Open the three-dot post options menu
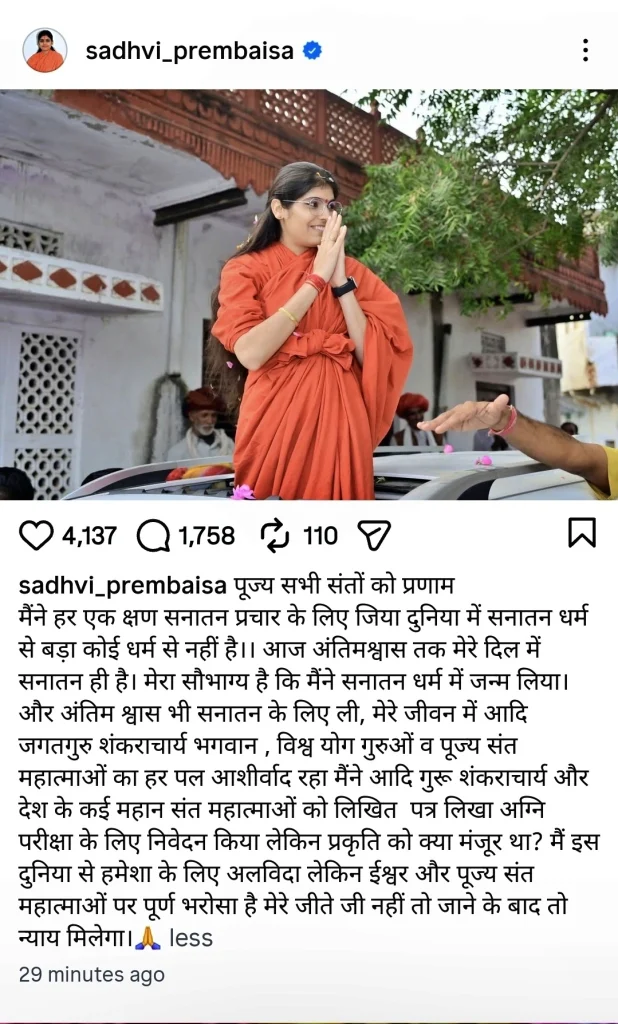Image resolution: width=618 pixels, height=1024 pixels. point(585,51)
